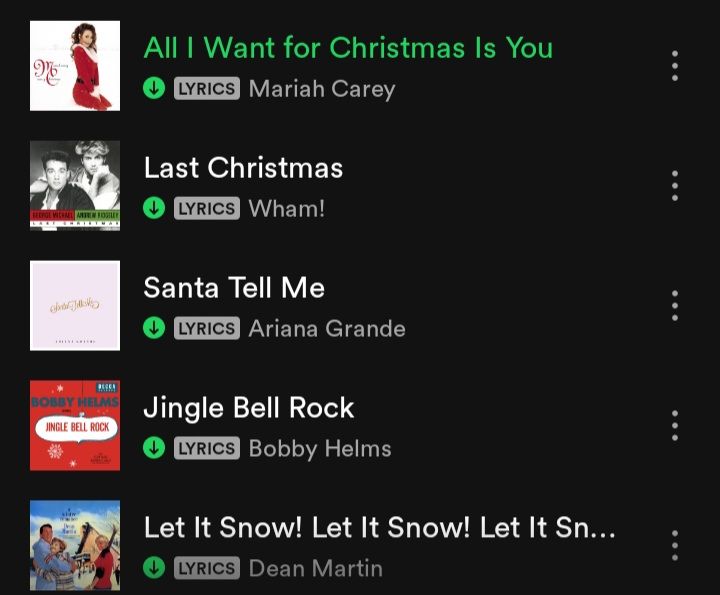Play Let It Snow! by Dean Martin
Image resolution: width=720 pixels, height=595 pixels.
(379, 528)
